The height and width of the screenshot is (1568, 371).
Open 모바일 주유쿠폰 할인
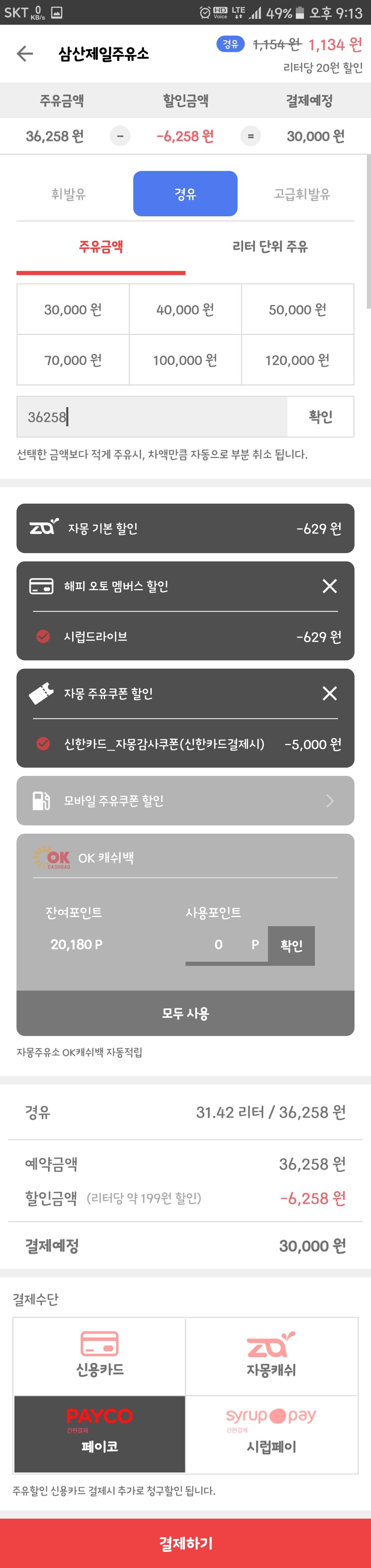pos(185,800)
